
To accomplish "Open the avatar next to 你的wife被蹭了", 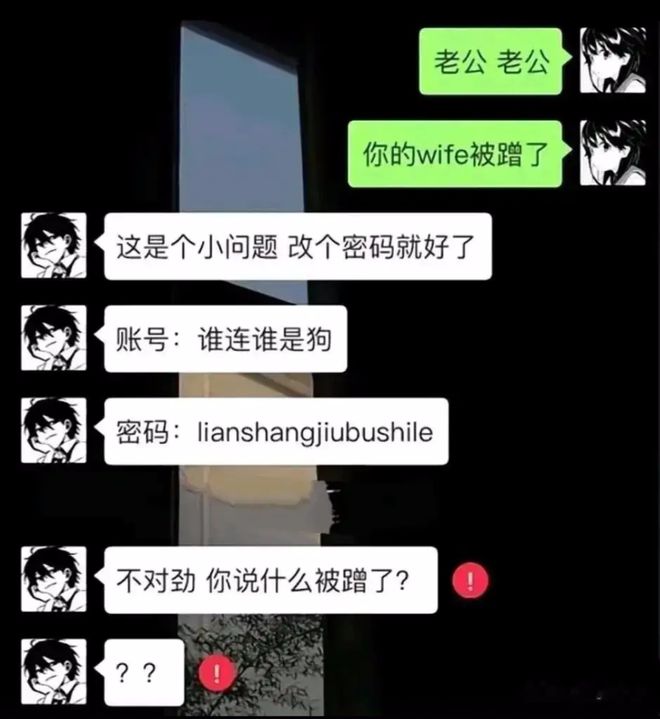I will click(x=613, y=153).
